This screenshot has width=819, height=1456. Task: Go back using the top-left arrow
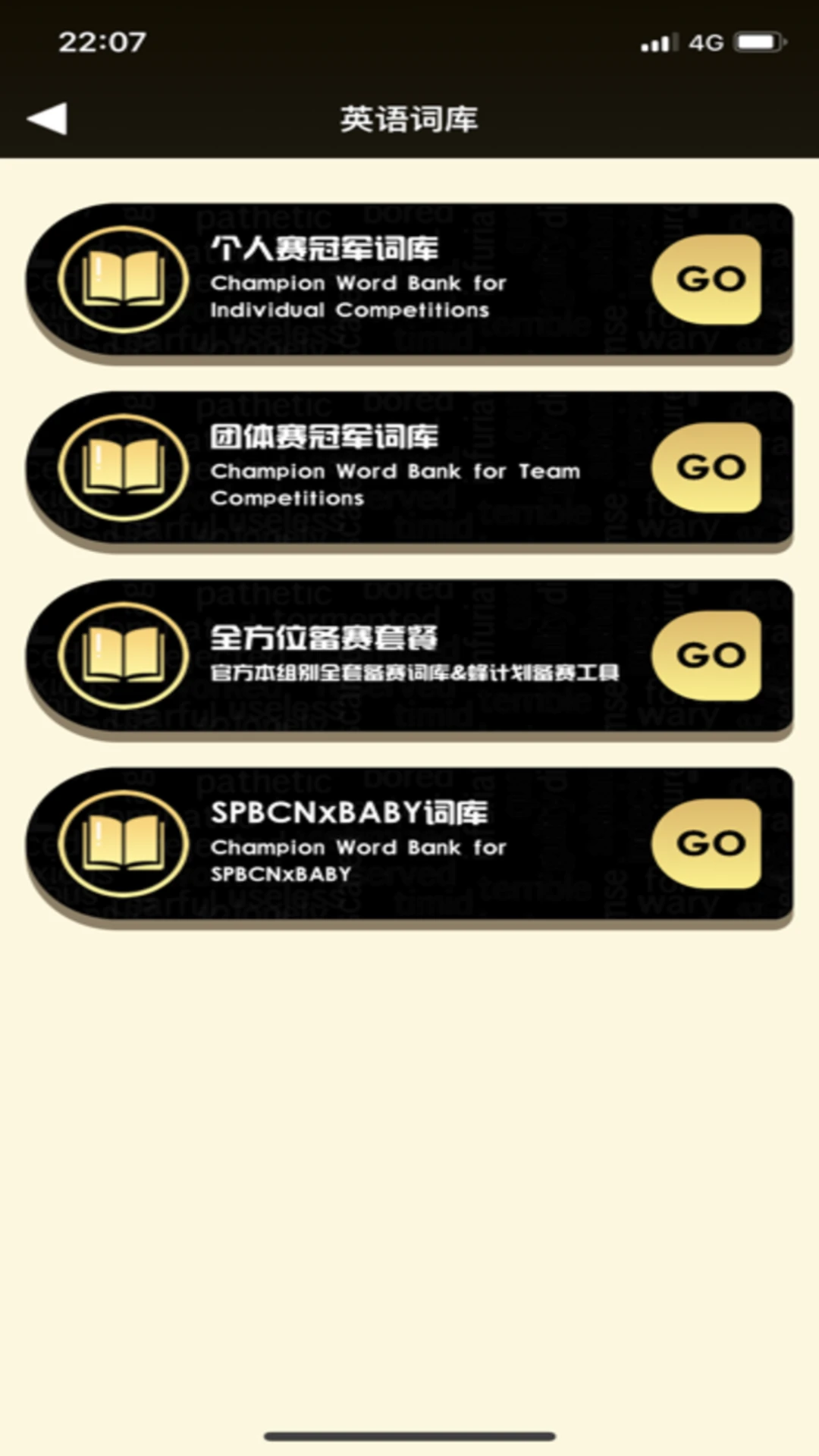click(47, 119)
